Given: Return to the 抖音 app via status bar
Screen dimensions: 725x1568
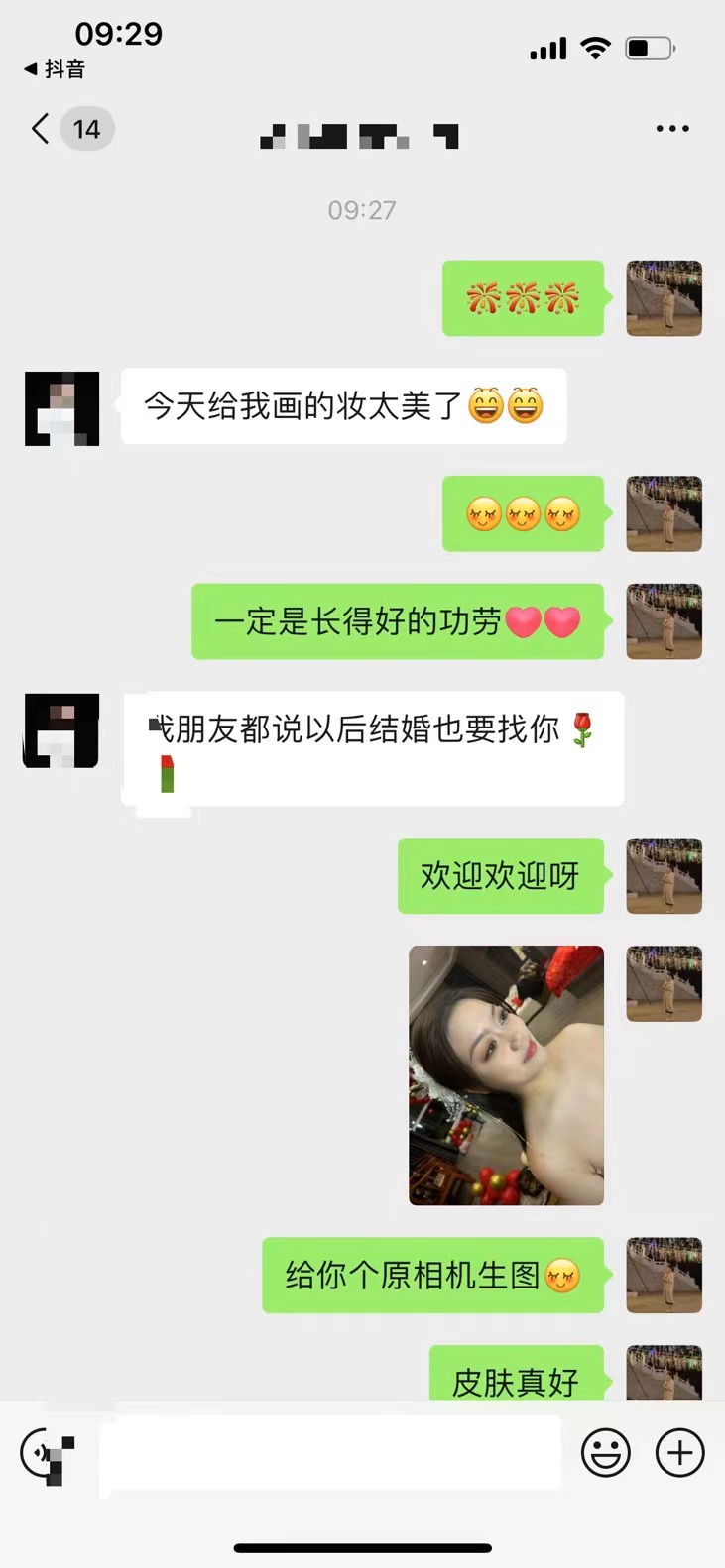Looking at the screenshot, I should 55,69.
